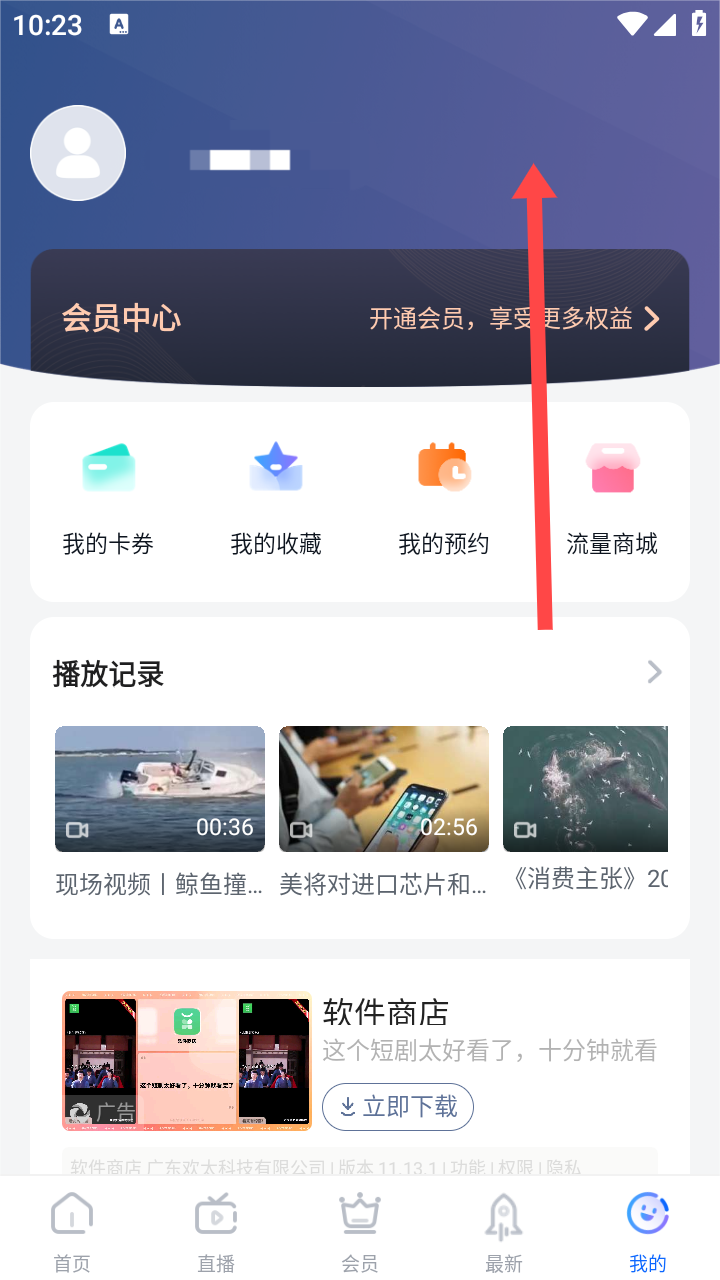Switch to the 会员 tab
The height and width of the screenshot is (1280, 720).
[360, 1232]
